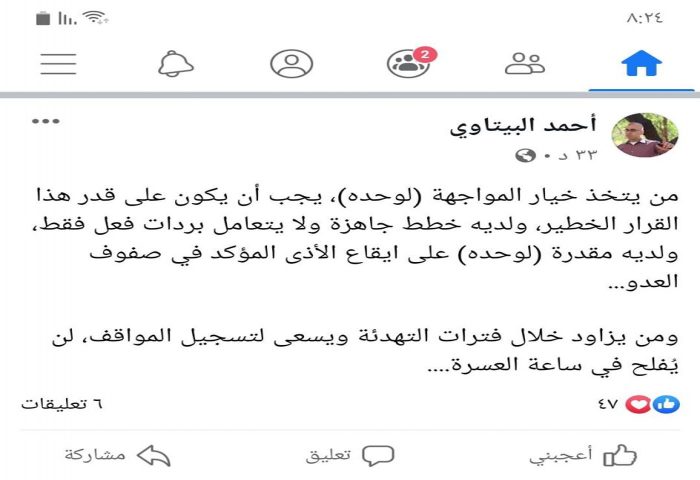Open the post's three-dot options menu
This screenshot has width=700, height=480.
click(46, 122)
